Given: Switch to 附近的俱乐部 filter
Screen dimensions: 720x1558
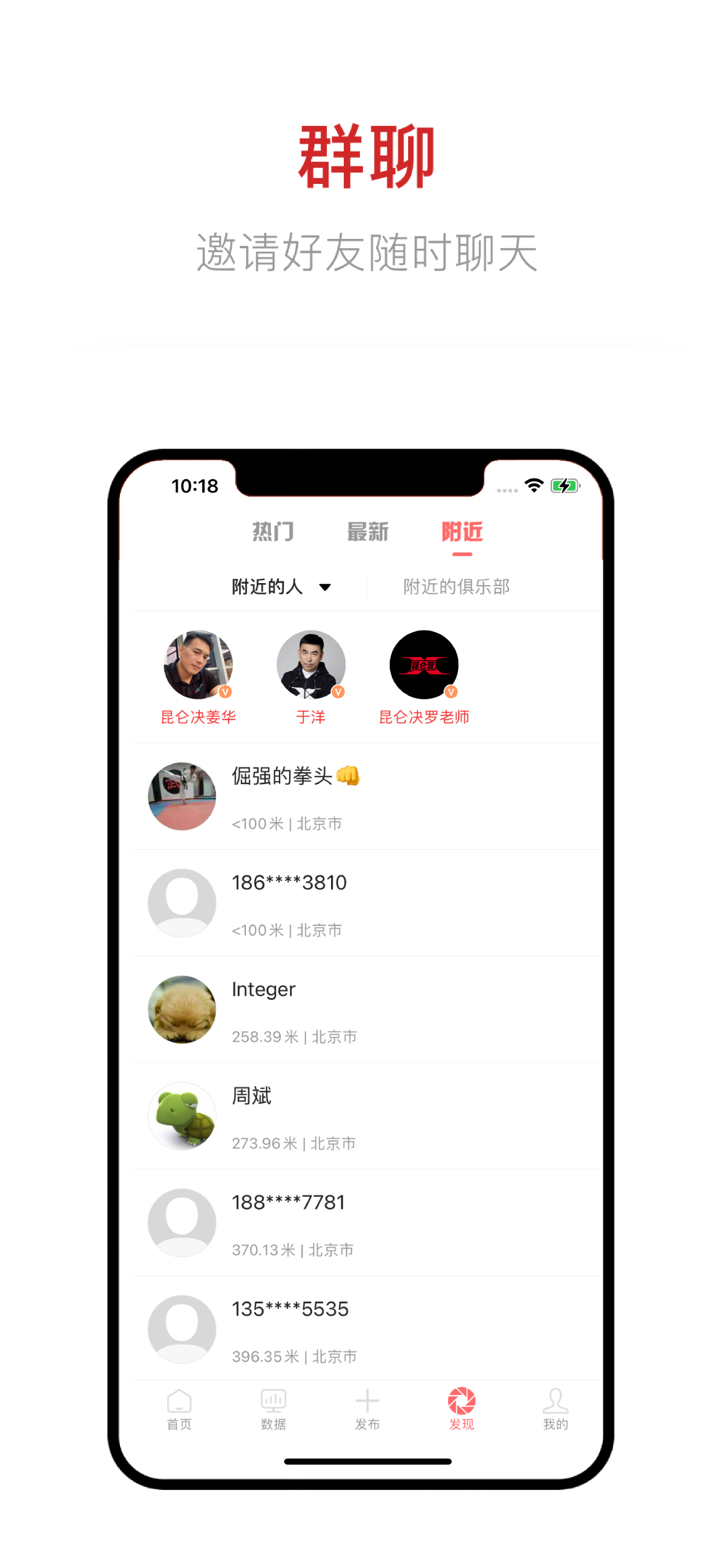Looking at the screenshot, I should 456,587.
